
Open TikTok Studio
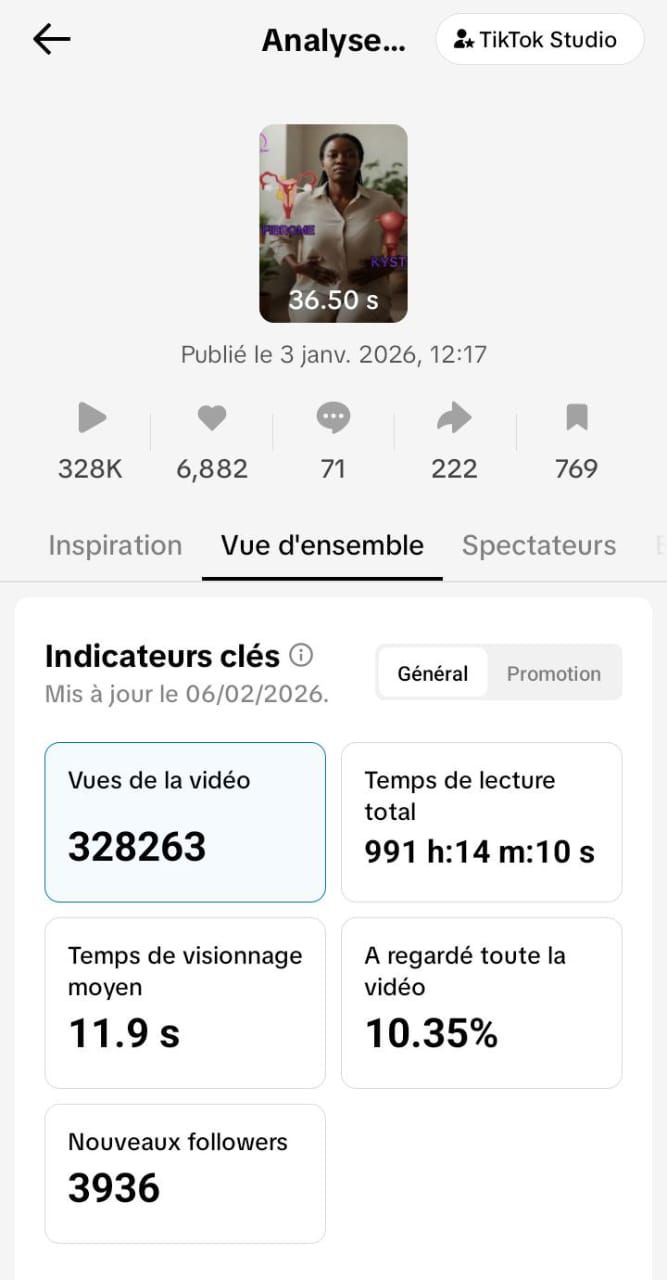tap(539, 40)
